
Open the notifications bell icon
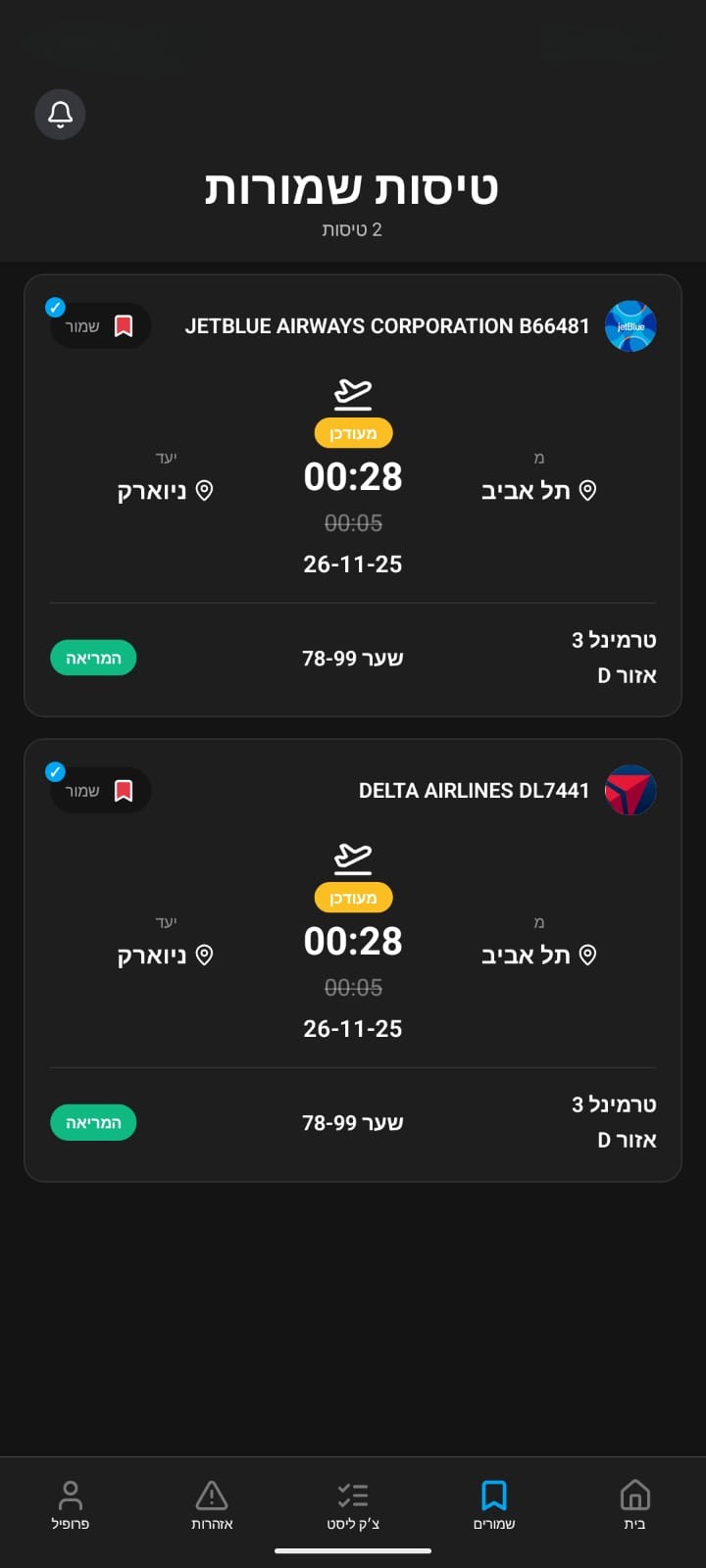60,114
